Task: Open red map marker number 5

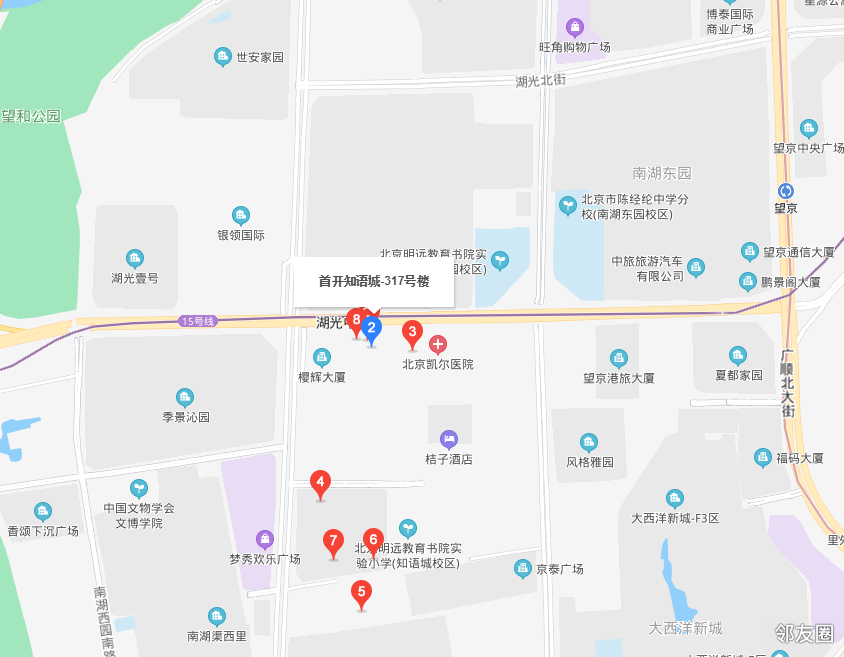Action: pyautogui.click(x=361, y=592)
